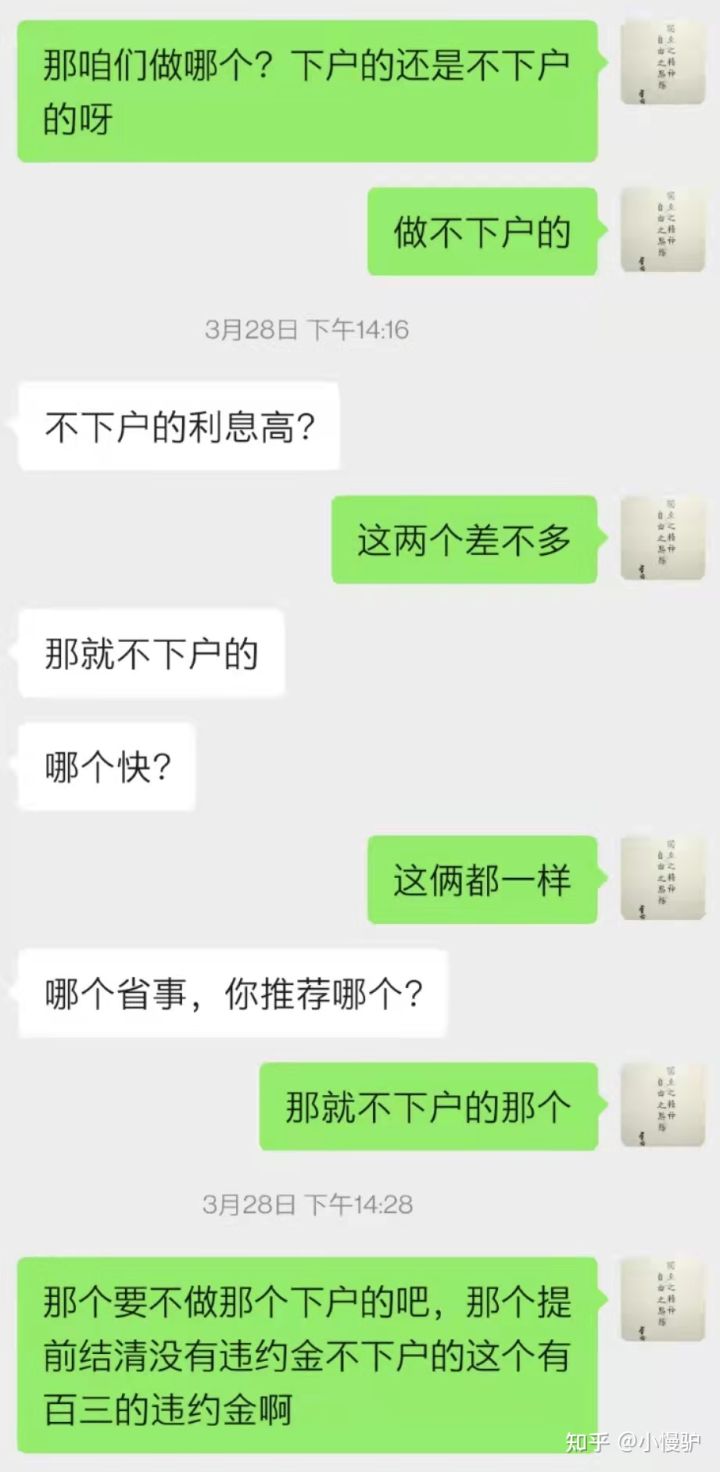Select the "不下户的利息高？" message bubble

coord(178,426)
